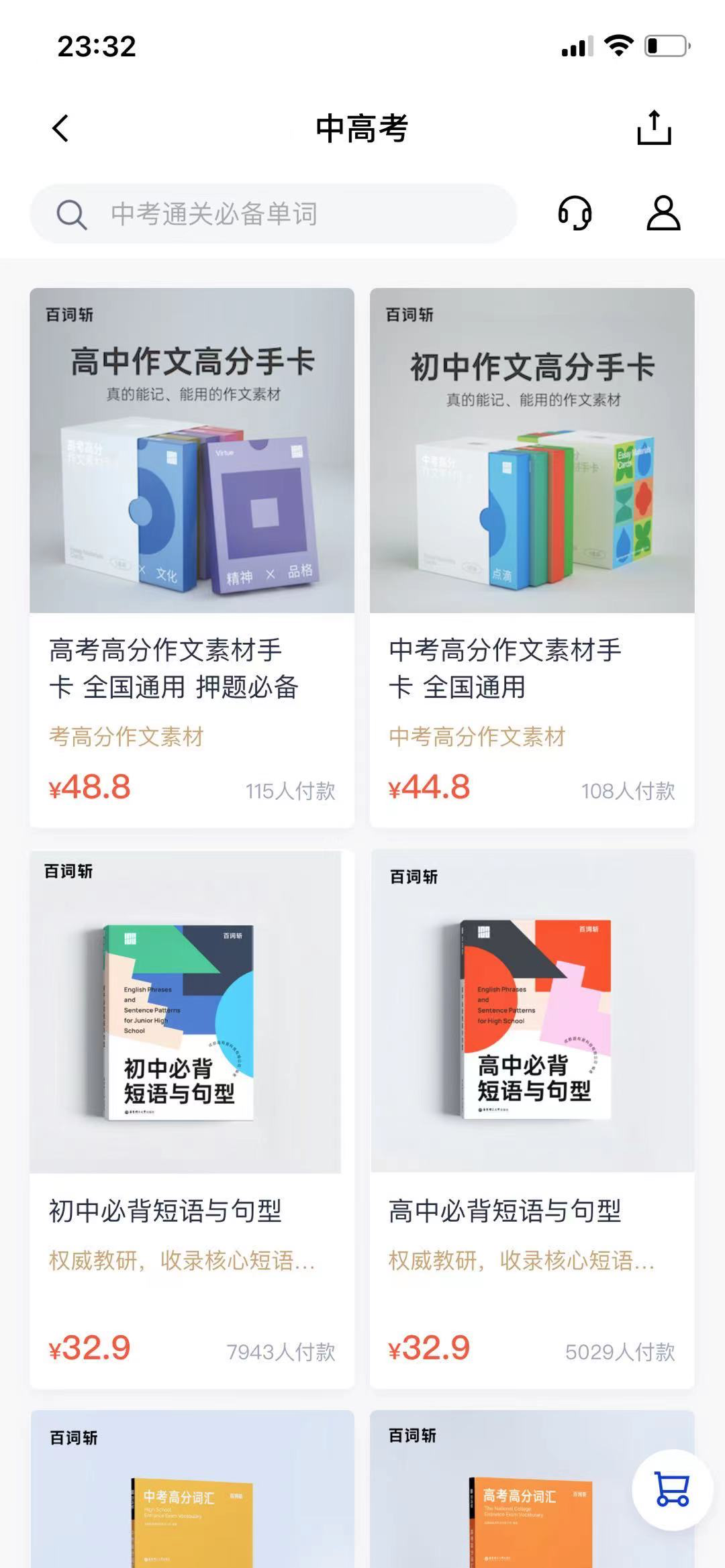This screenshot has width=725, height=1568.
Task: Tap the 中考通关必备单词 search box
Action: pos(273,214)
